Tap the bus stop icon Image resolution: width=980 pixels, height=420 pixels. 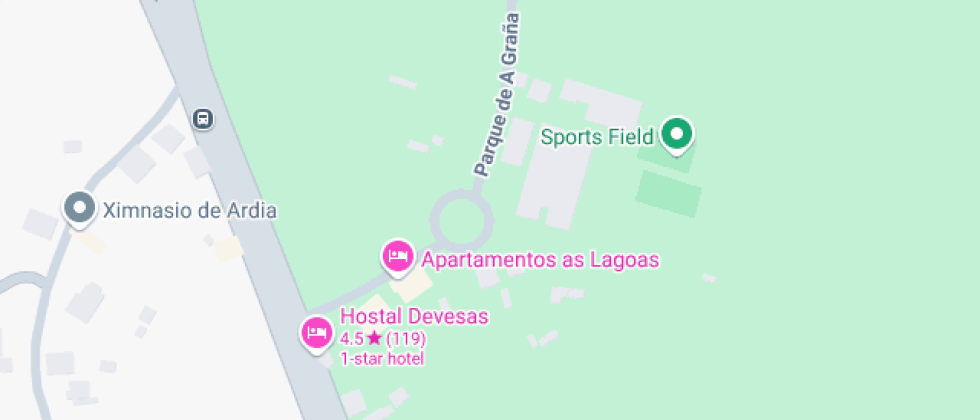203,119
